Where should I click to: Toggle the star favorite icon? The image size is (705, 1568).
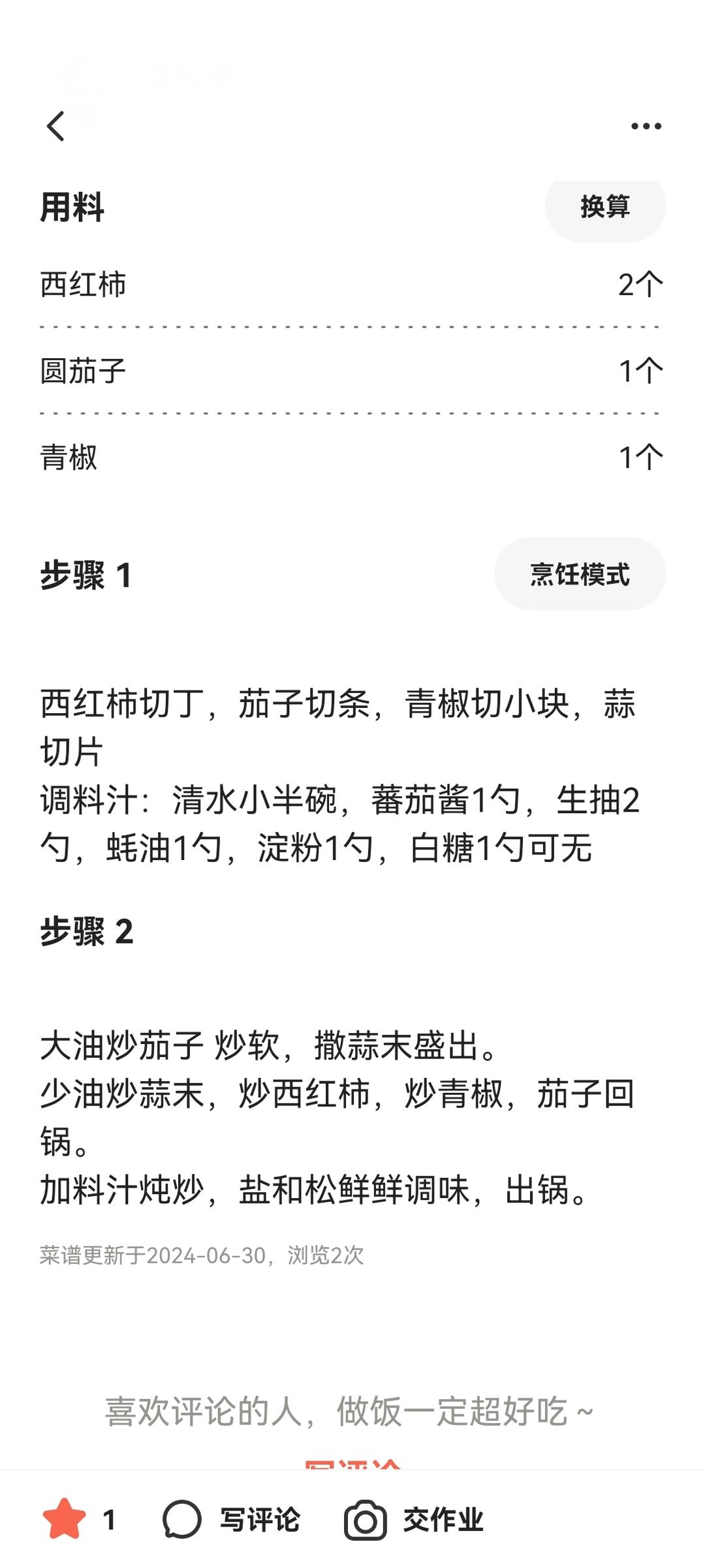coord(64,1519)
